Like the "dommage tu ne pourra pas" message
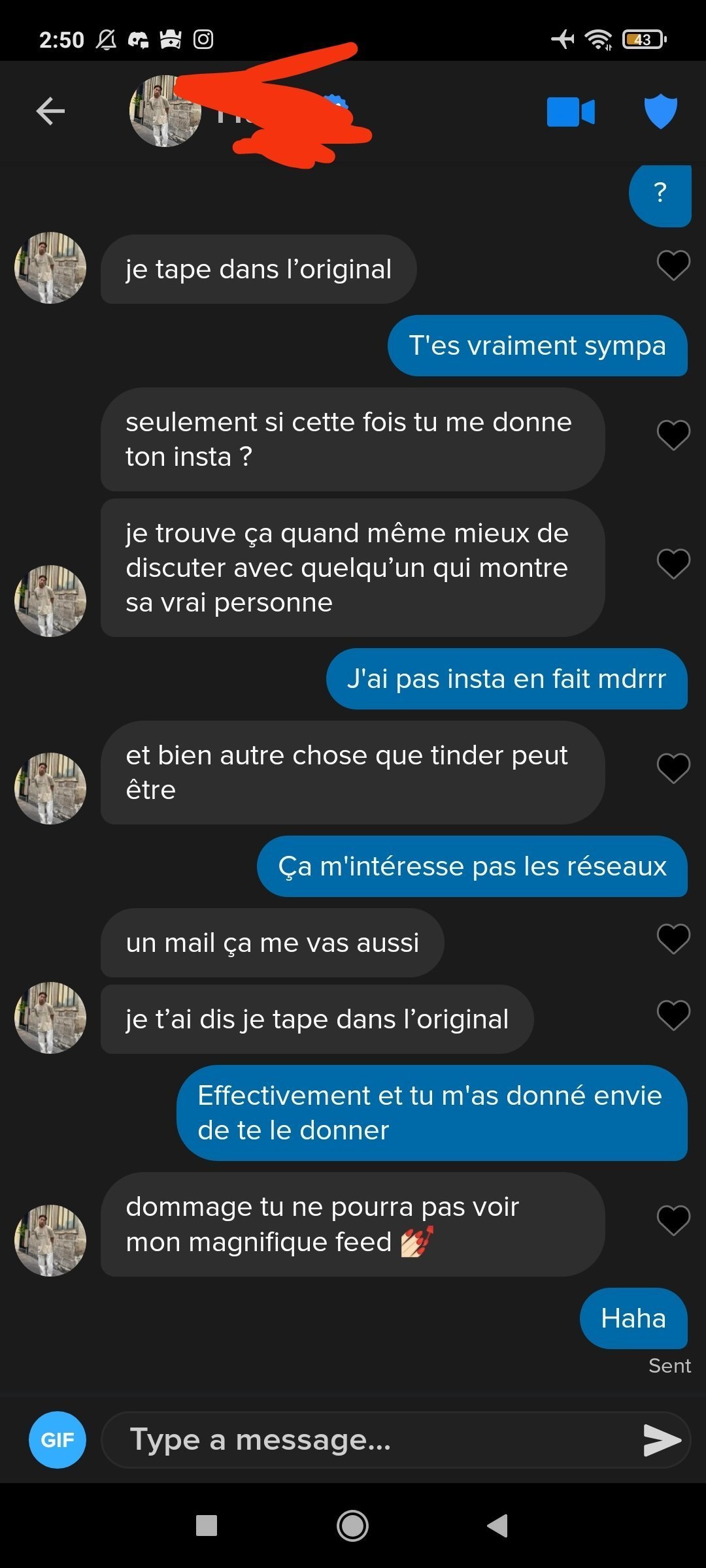Screen dimensions: 706x1568 673,1220
